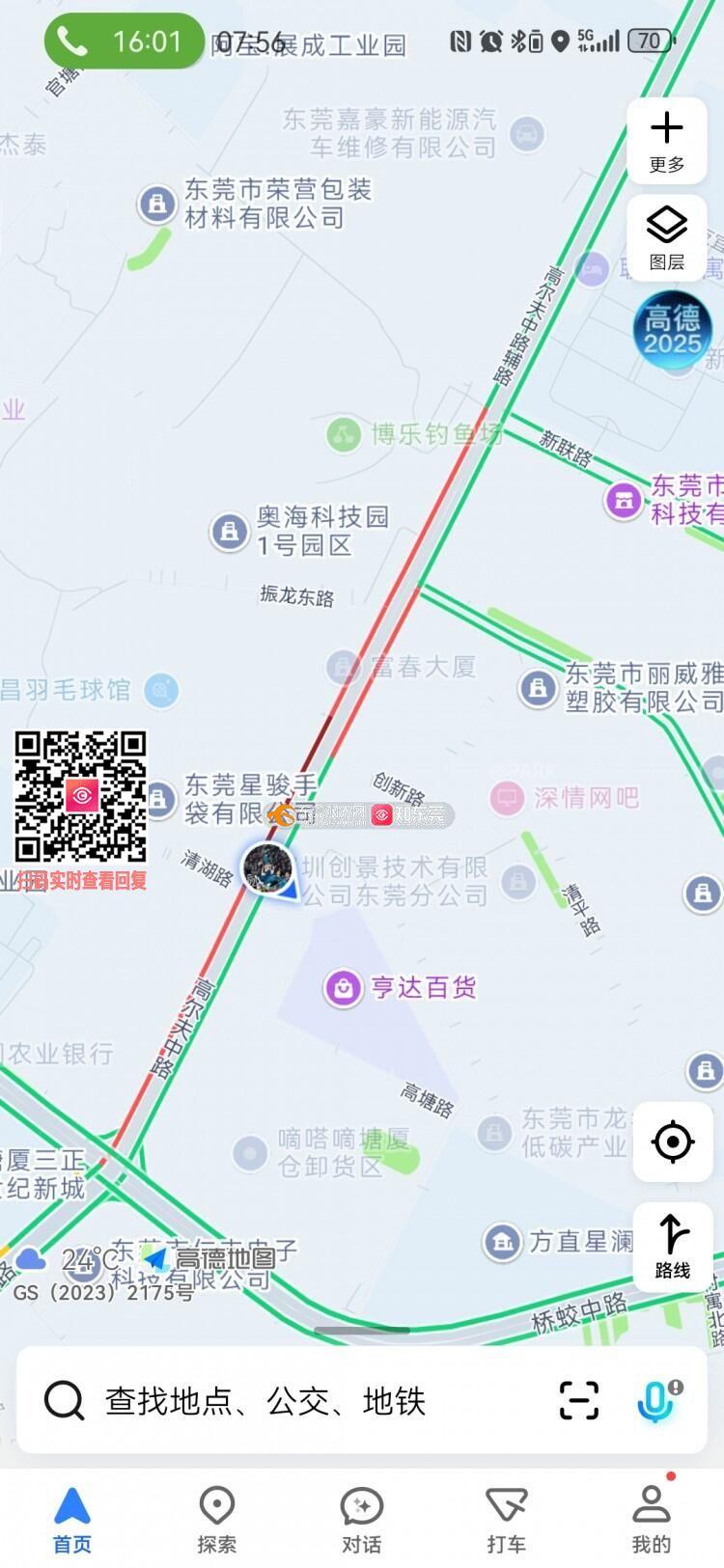
Task: Switch to the 探索 tab
Action: 217,1520
